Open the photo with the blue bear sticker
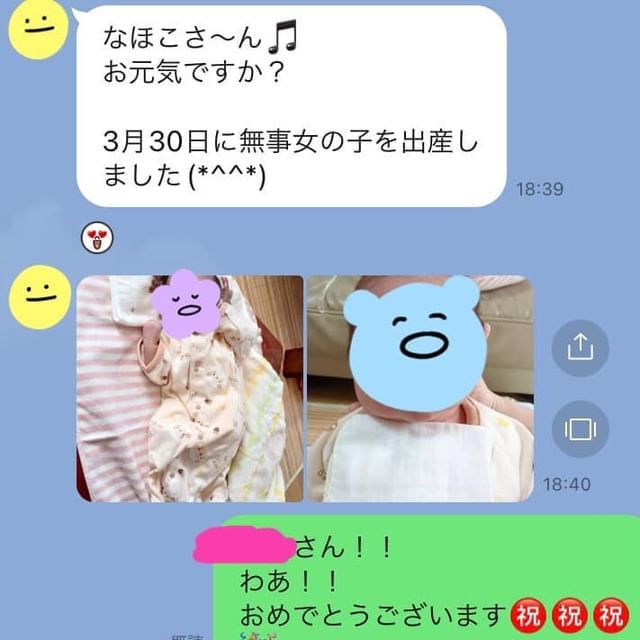Viewport: 640px width, 640px height. point(420,390)
